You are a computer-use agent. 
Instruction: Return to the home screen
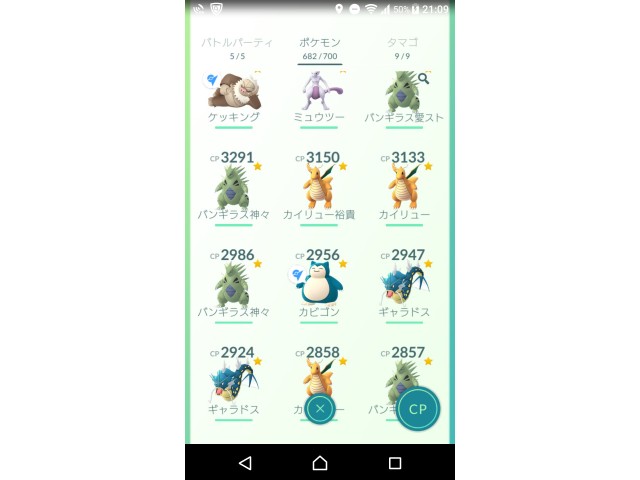(320, 463)
